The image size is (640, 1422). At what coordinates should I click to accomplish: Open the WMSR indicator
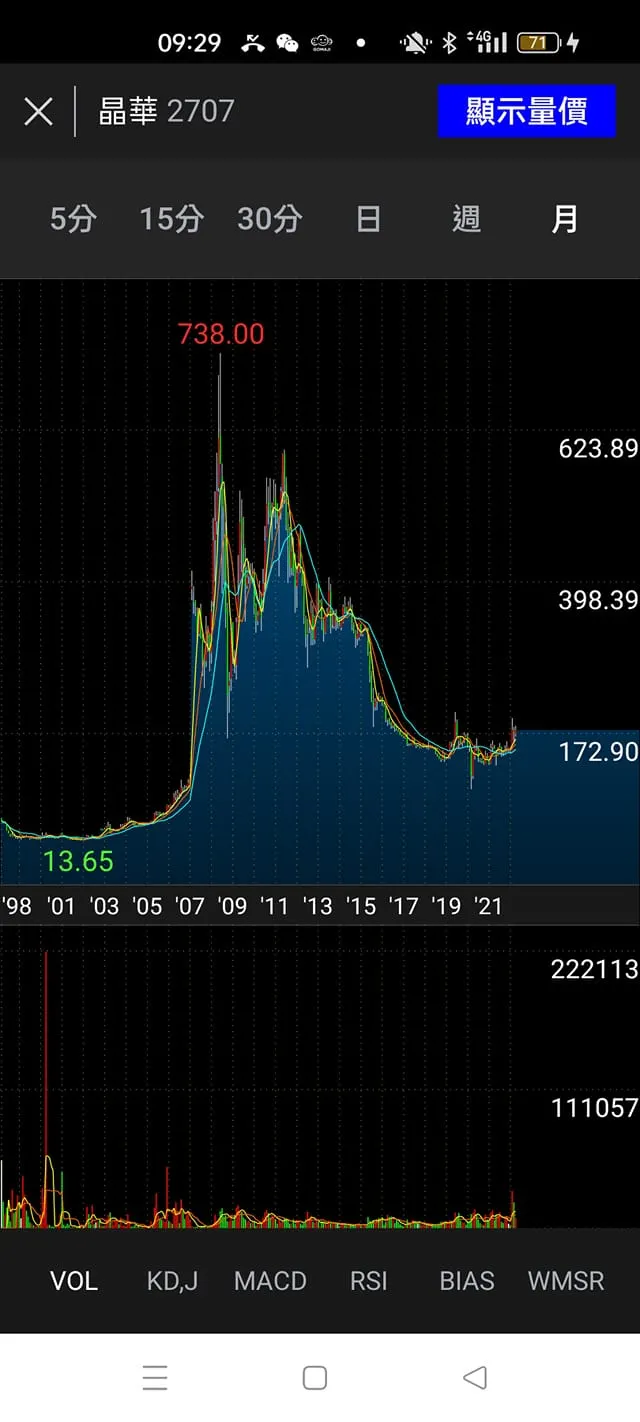tap(566, 1281)
